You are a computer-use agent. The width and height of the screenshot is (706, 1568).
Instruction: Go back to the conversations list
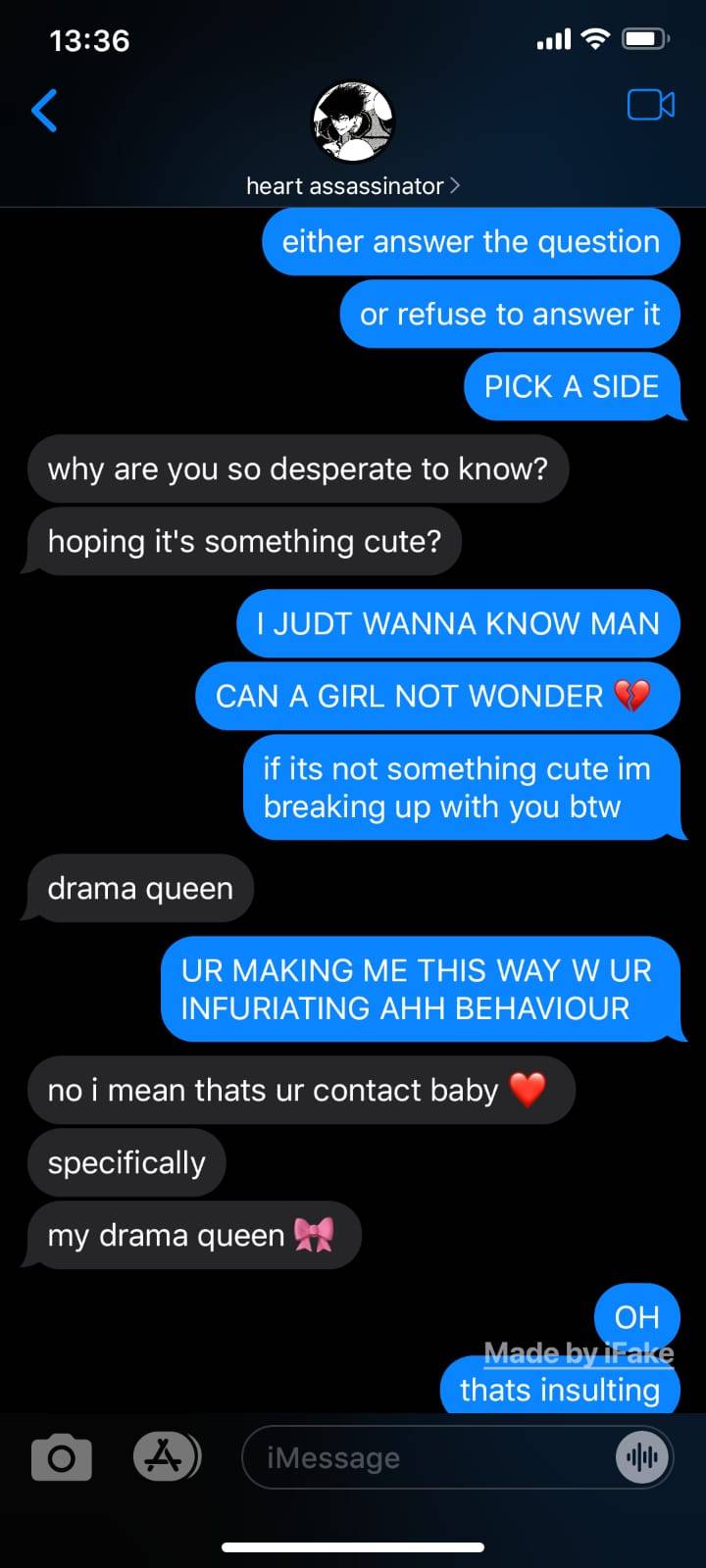tap(45, 110)
